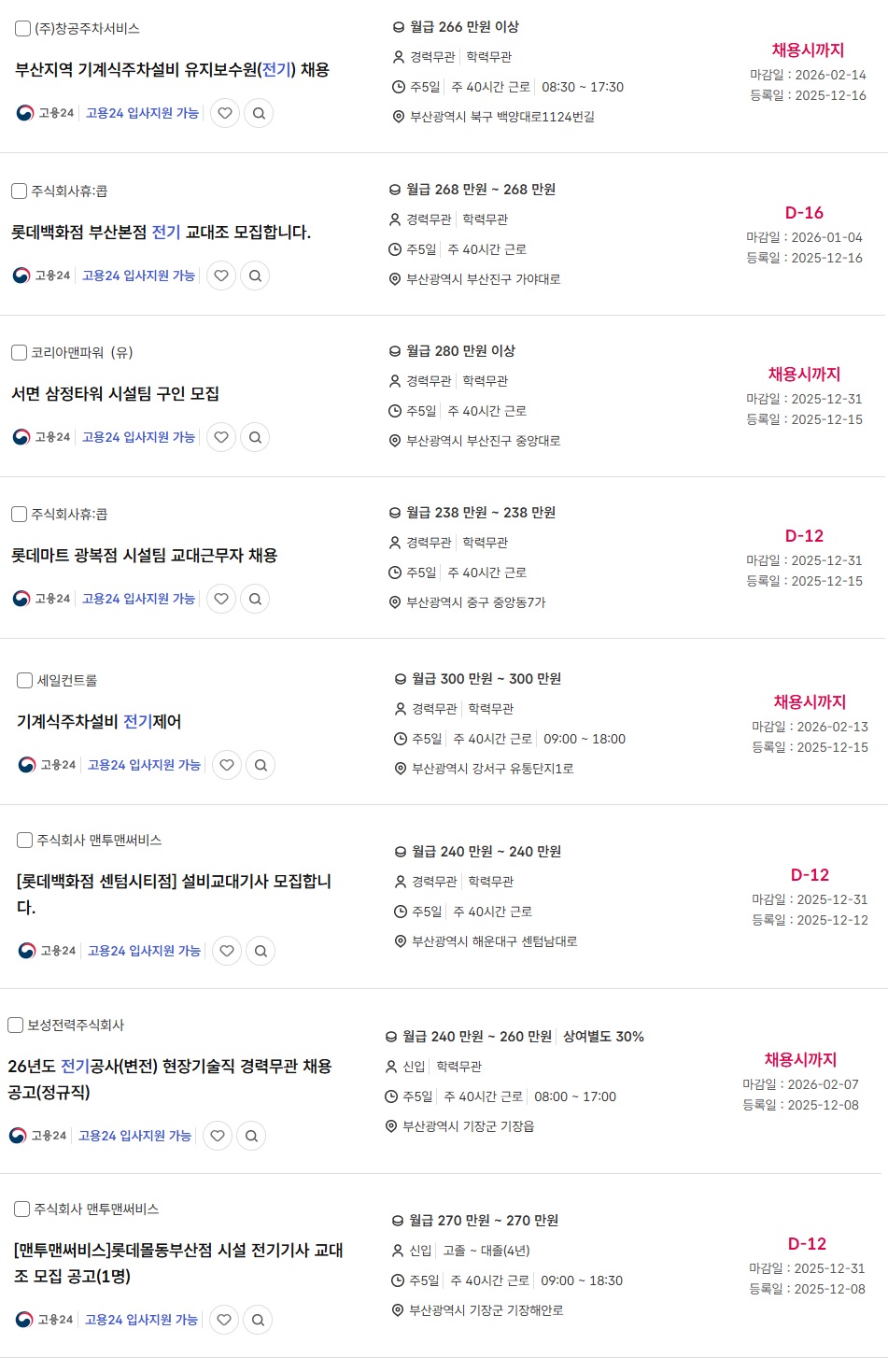Quick-view the 센텀시티점 설비교대기사 posting

pos(261,951)
